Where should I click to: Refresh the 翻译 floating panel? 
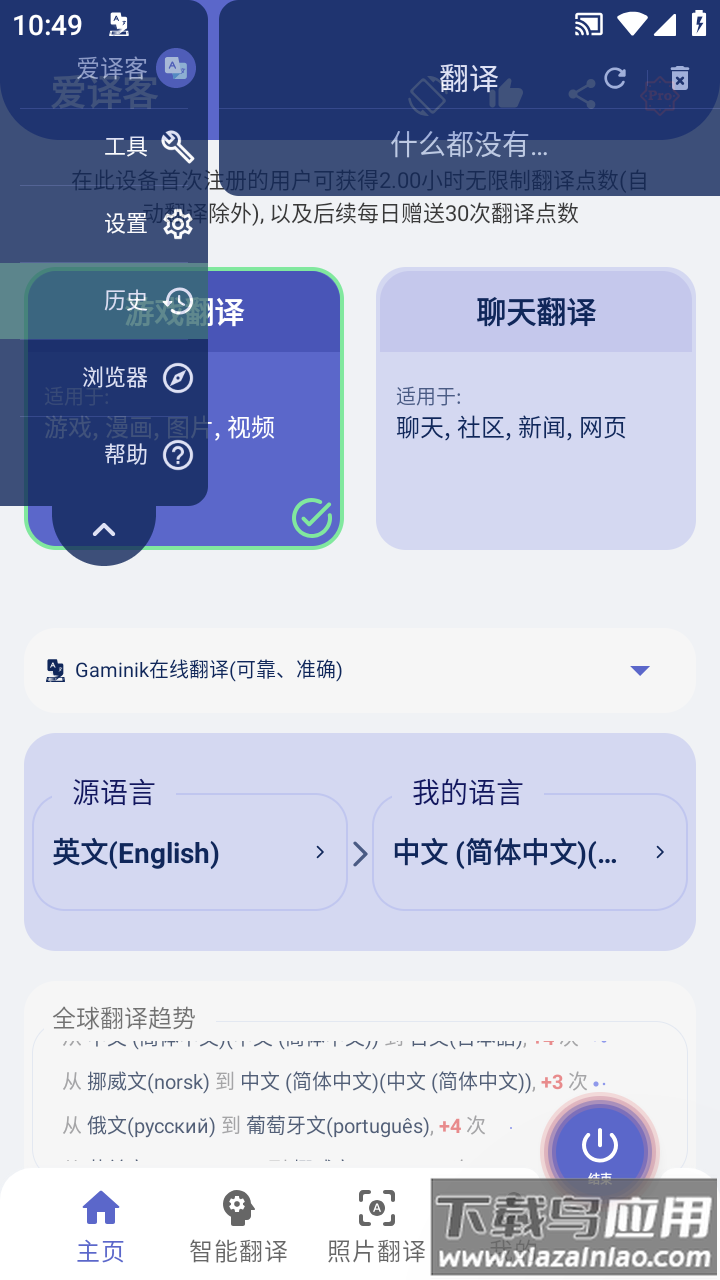(x=615, y=79)
